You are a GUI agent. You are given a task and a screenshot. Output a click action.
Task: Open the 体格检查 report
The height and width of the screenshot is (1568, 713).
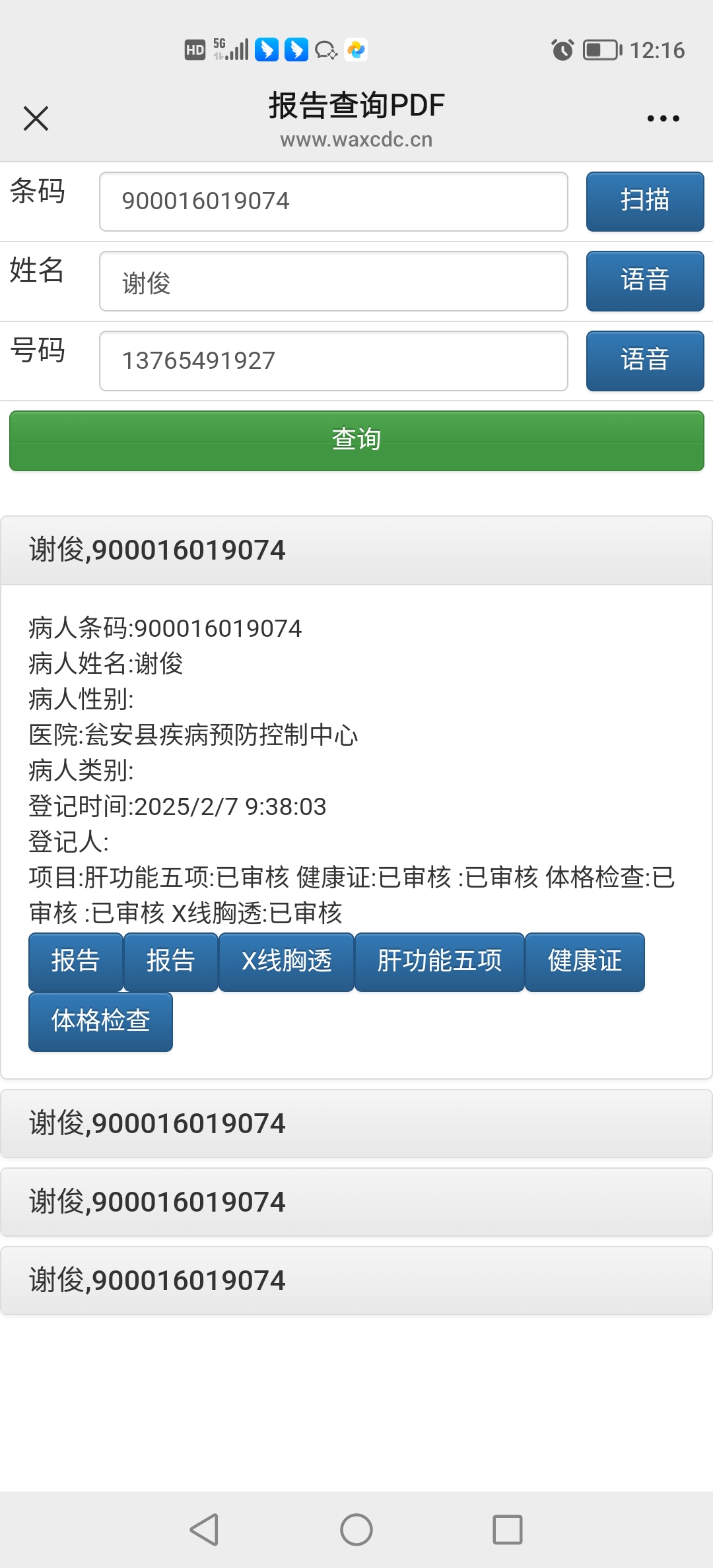[100, 1022]
